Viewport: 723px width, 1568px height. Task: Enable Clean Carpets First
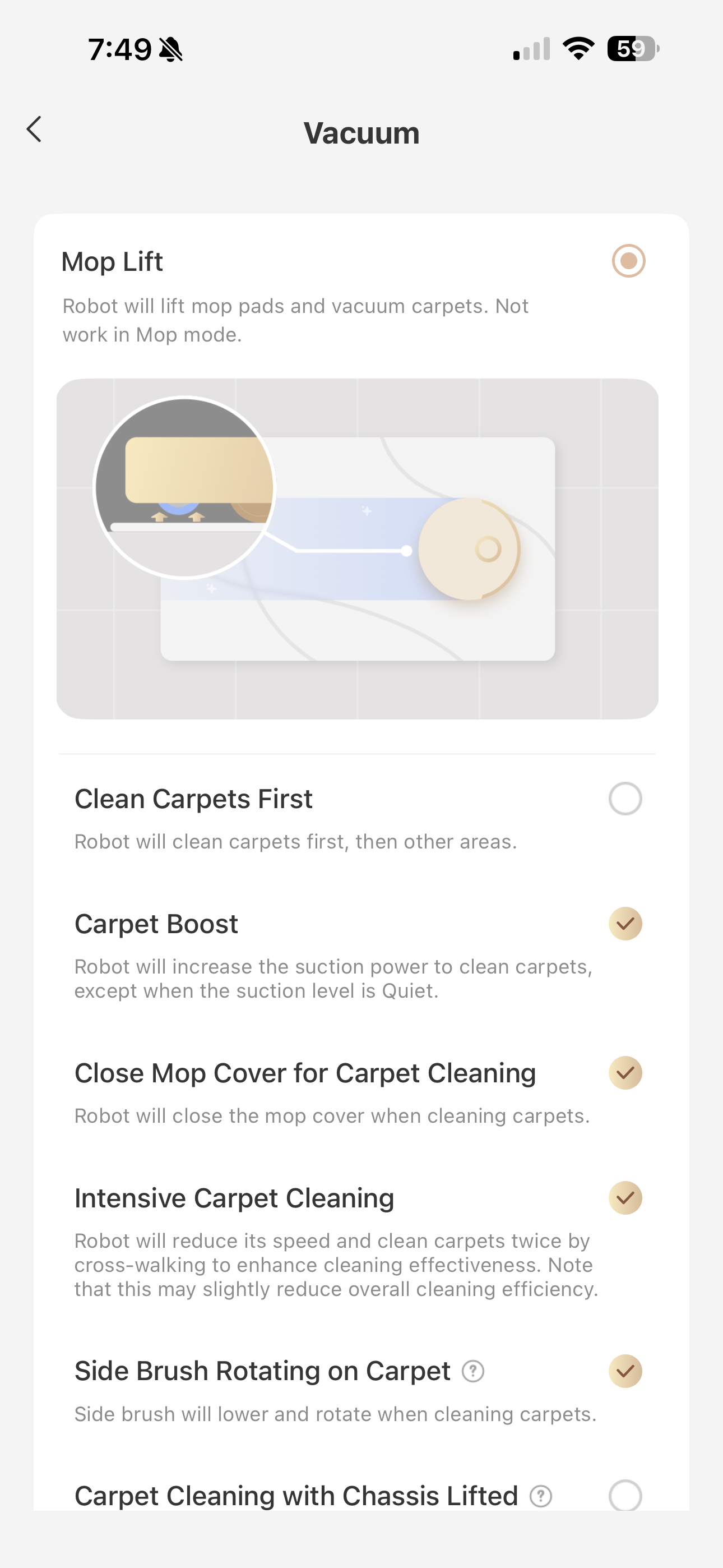(625, 799)
